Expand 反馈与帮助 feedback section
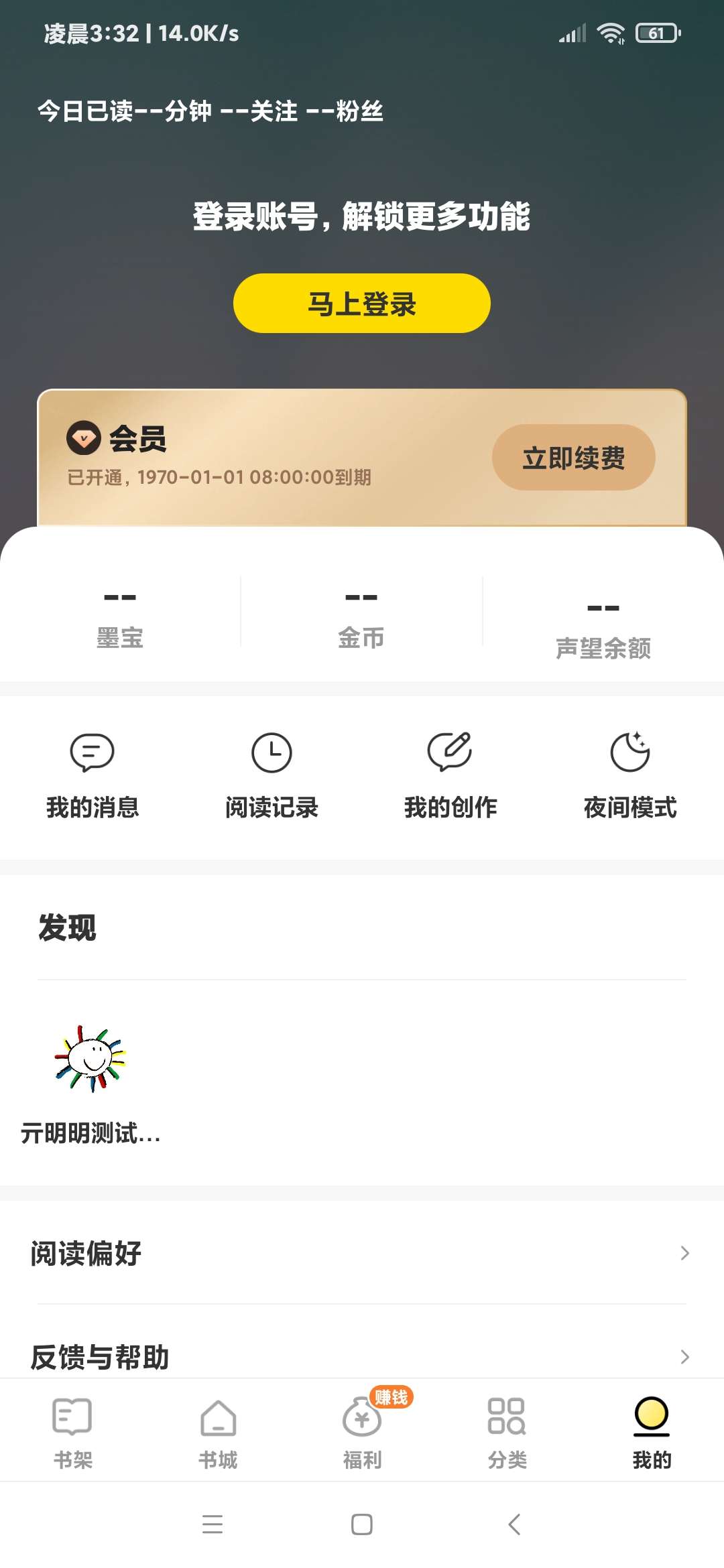The image size is (724, 1568). click(x=362, y=1357)
